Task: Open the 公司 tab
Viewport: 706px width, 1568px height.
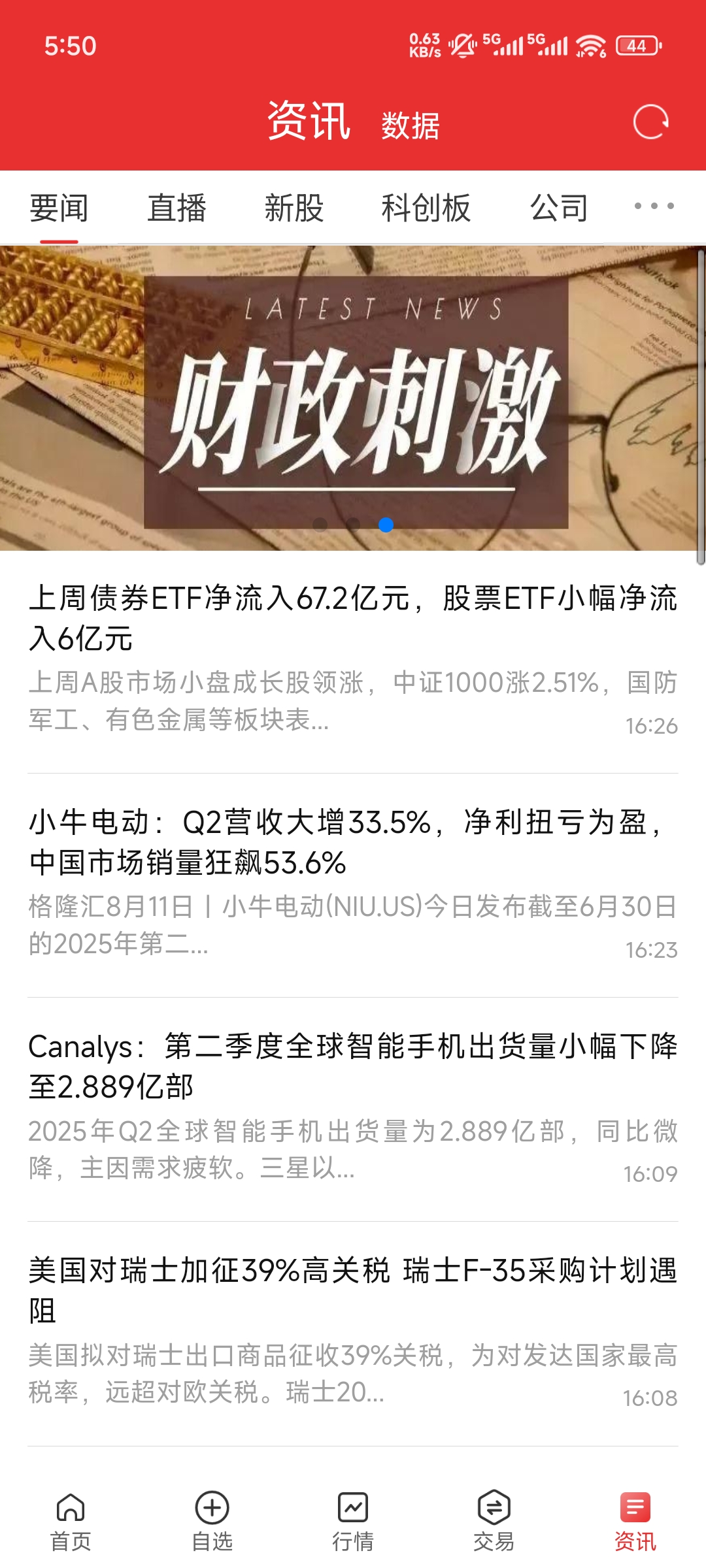Action: click(x=559, y=208)
